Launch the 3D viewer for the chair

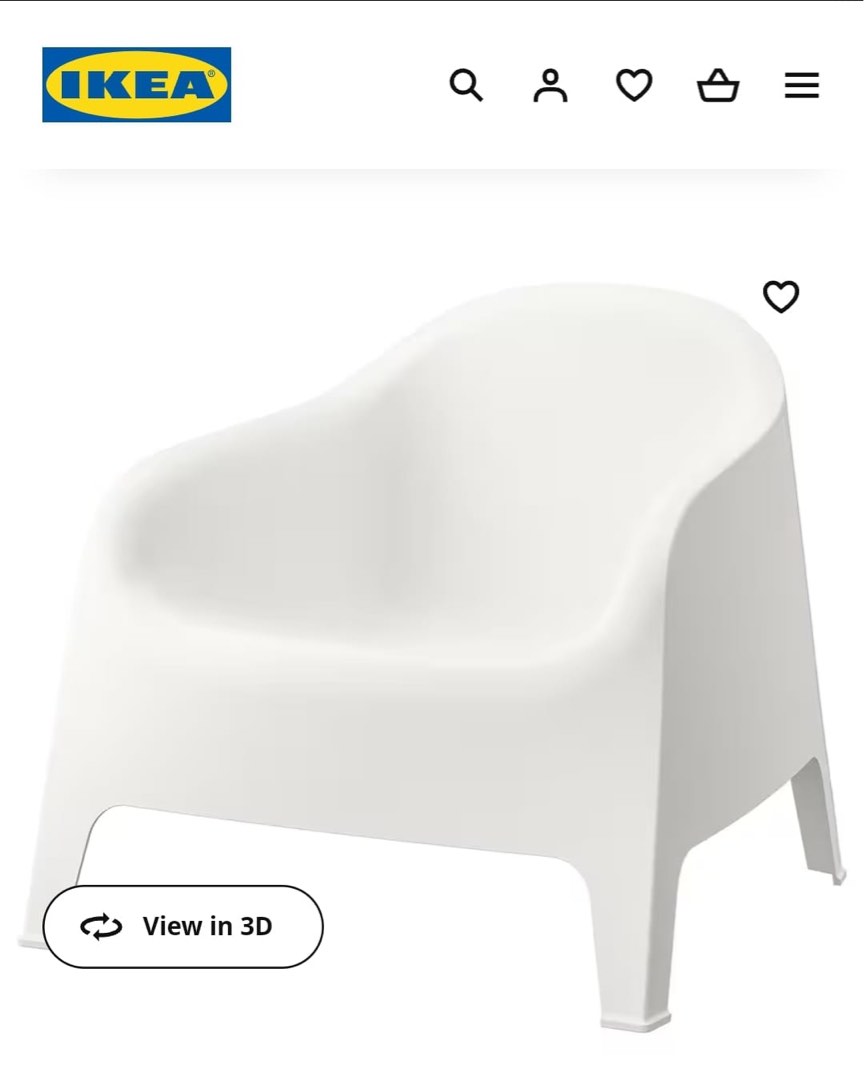(184, 926)
